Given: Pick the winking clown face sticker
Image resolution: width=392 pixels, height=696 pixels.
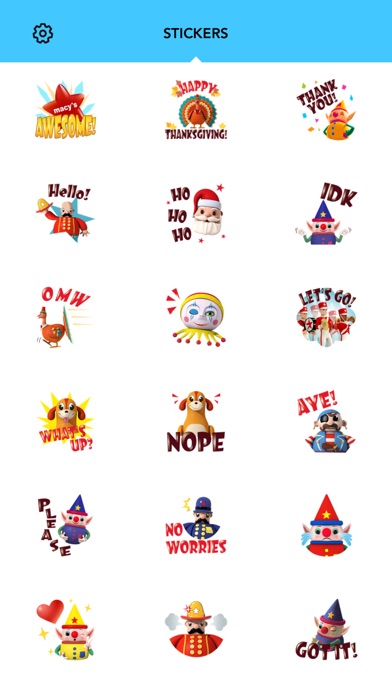Looking at the screenshot, I should pos(196,317).
